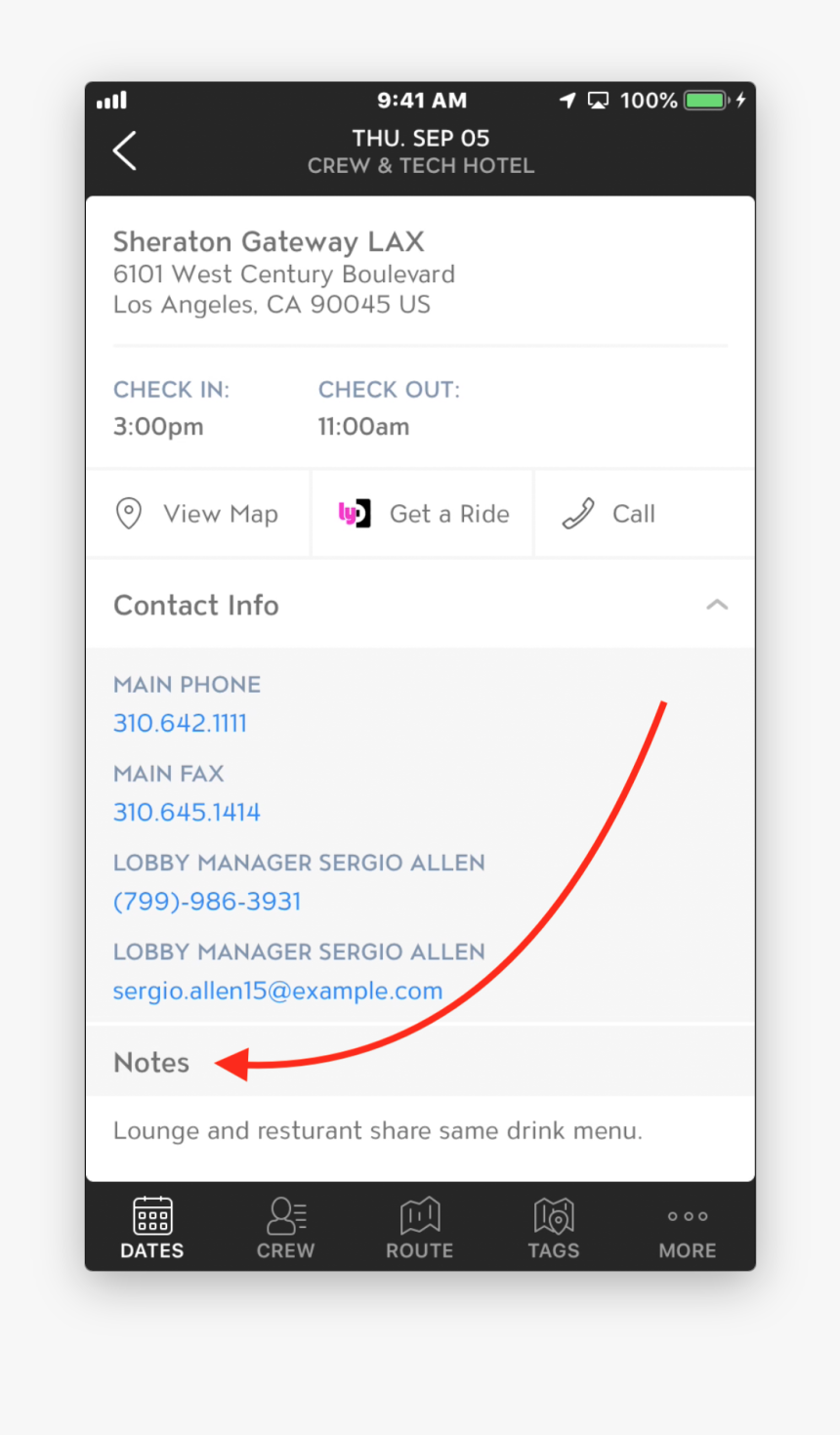Image resolution: width=840 pixels, height=1435 pixels.
Task: Get a Ride with Lyft
Action: 423,514
